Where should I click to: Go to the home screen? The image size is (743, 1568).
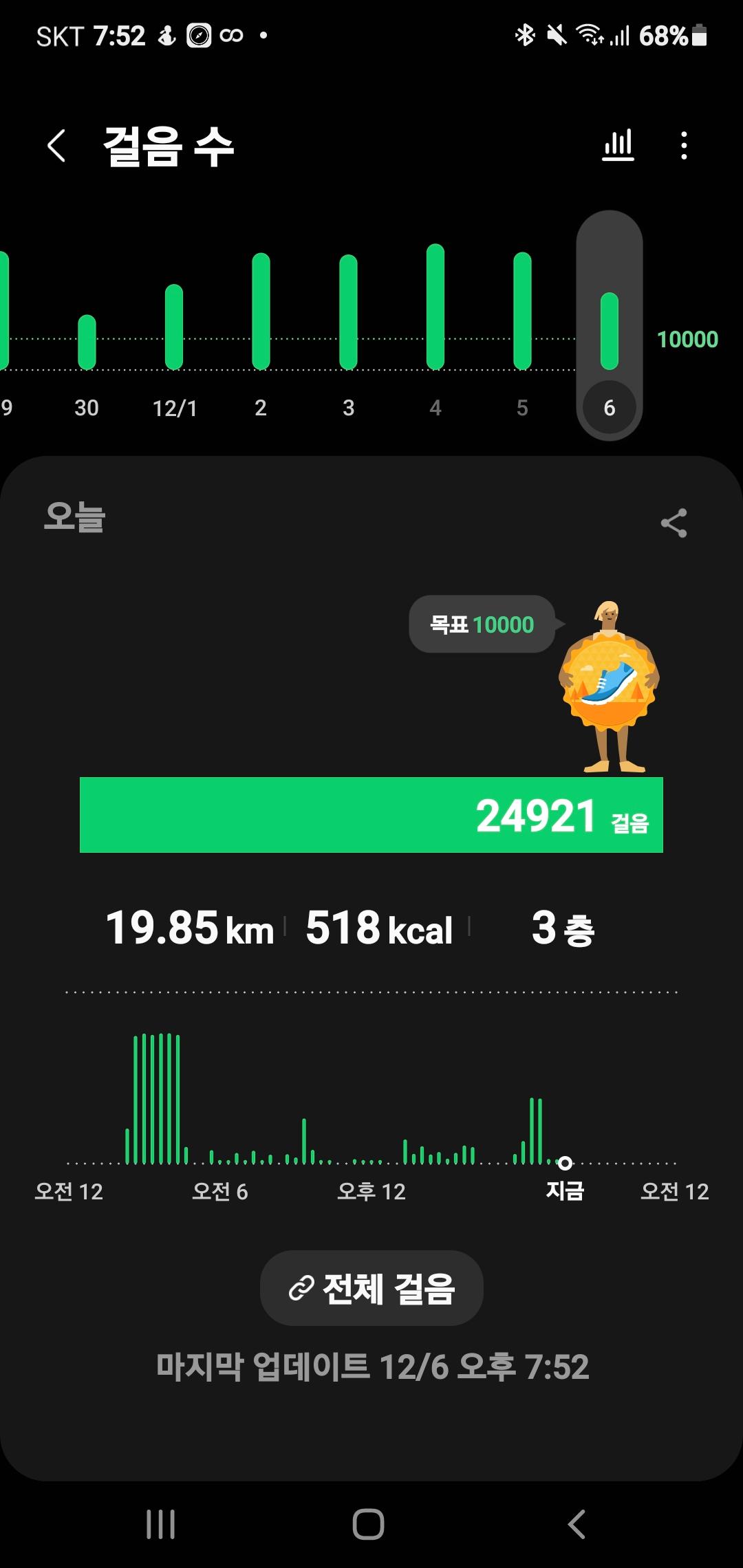coord(368,1525)
